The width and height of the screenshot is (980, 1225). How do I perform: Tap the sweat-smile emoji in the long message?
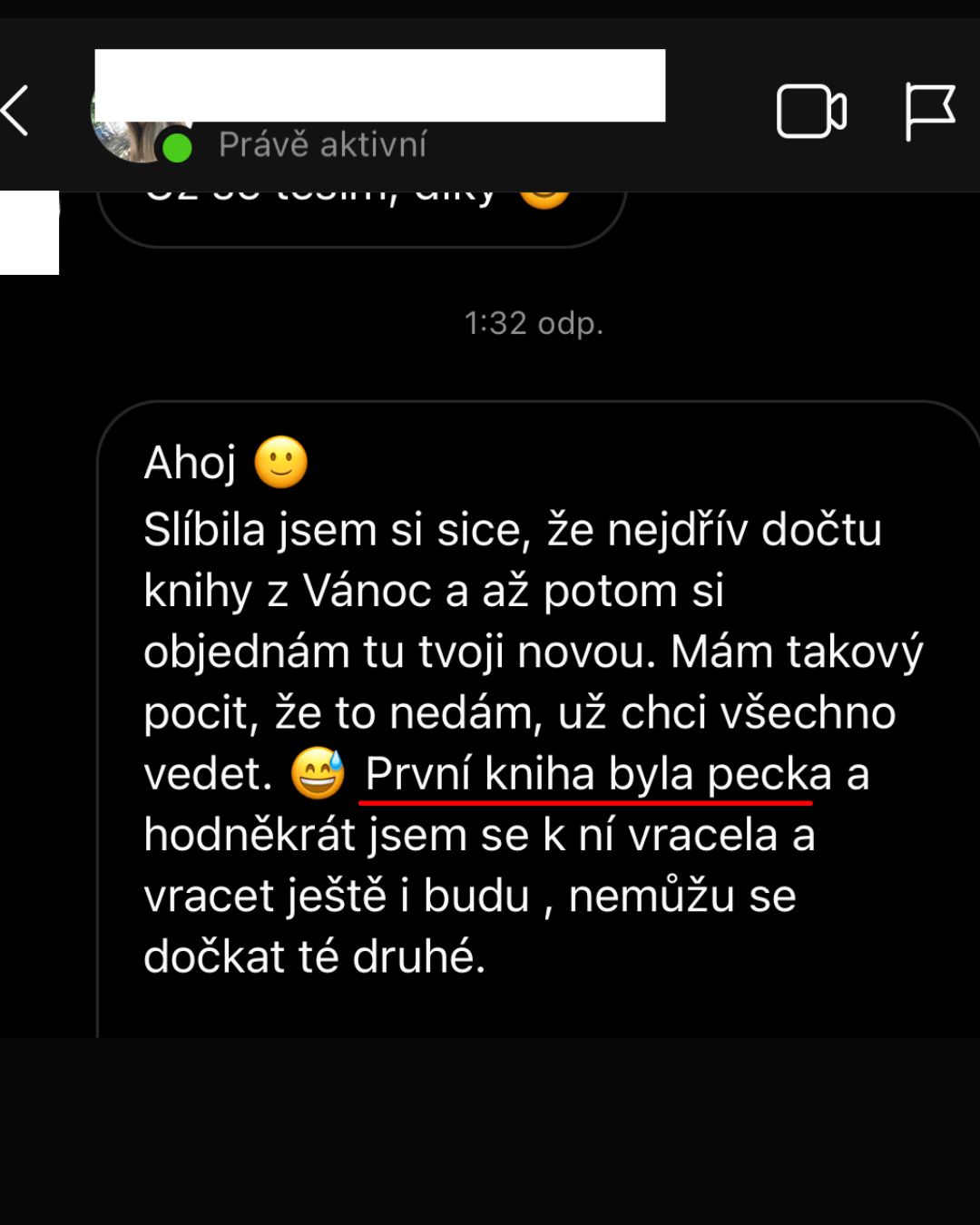tap(318, 773)
